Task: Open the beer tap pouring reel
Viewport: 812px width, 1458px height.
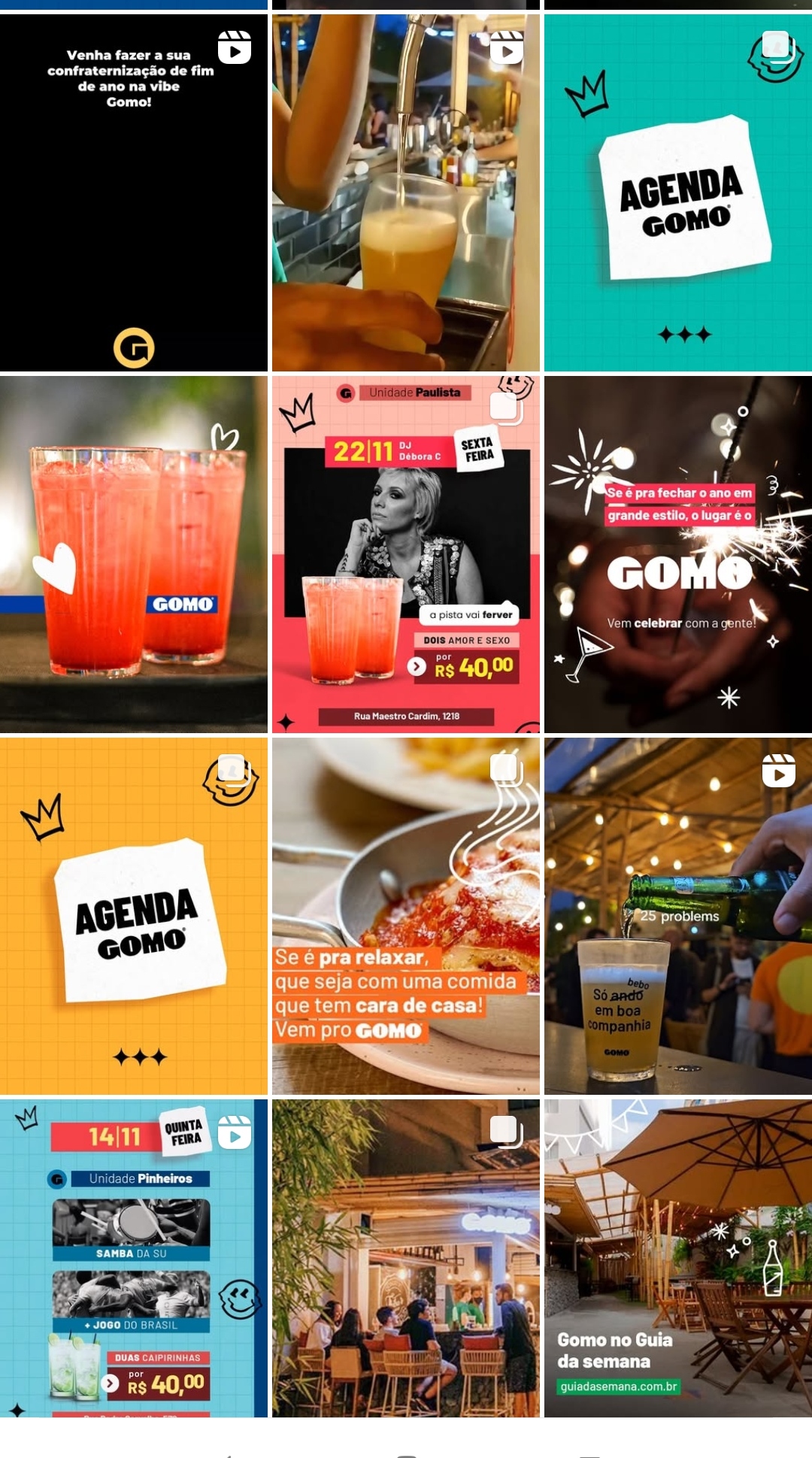Action: click(x=406, y=192)
